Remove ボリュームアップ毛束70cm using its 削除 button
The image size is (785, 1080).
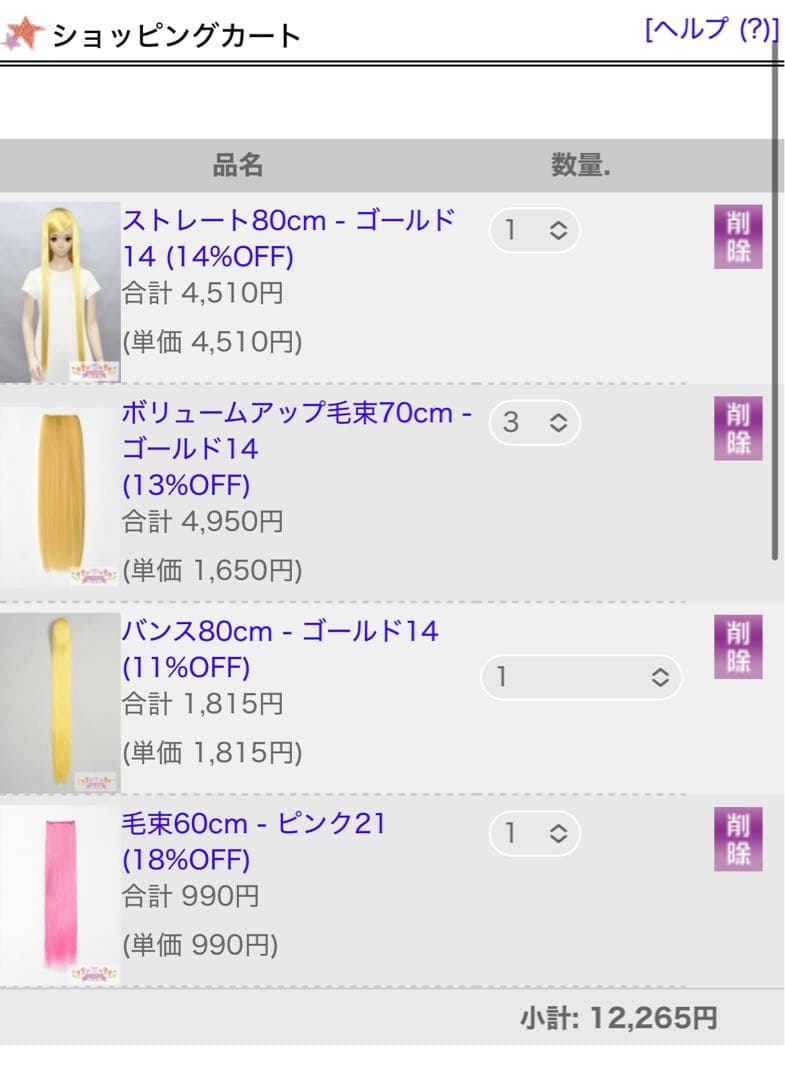(x=737, y=430)
